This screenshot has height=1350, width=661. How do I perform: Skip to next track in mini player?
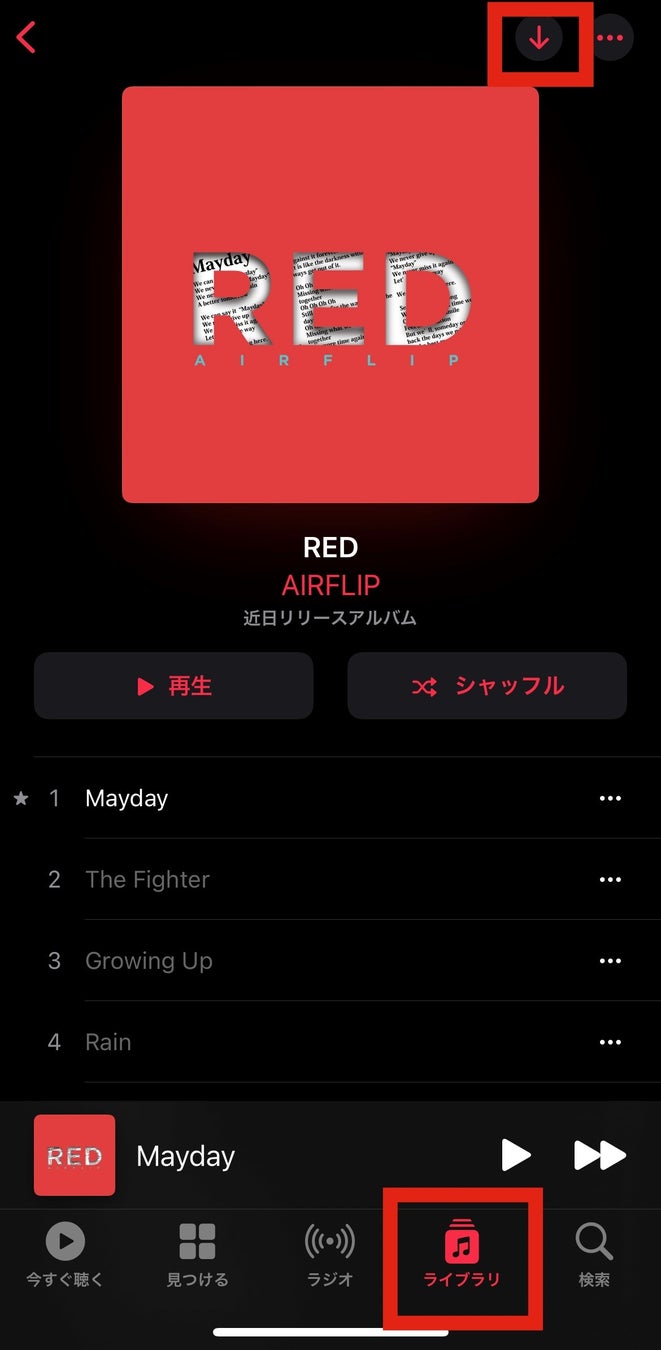(599, 1155)
